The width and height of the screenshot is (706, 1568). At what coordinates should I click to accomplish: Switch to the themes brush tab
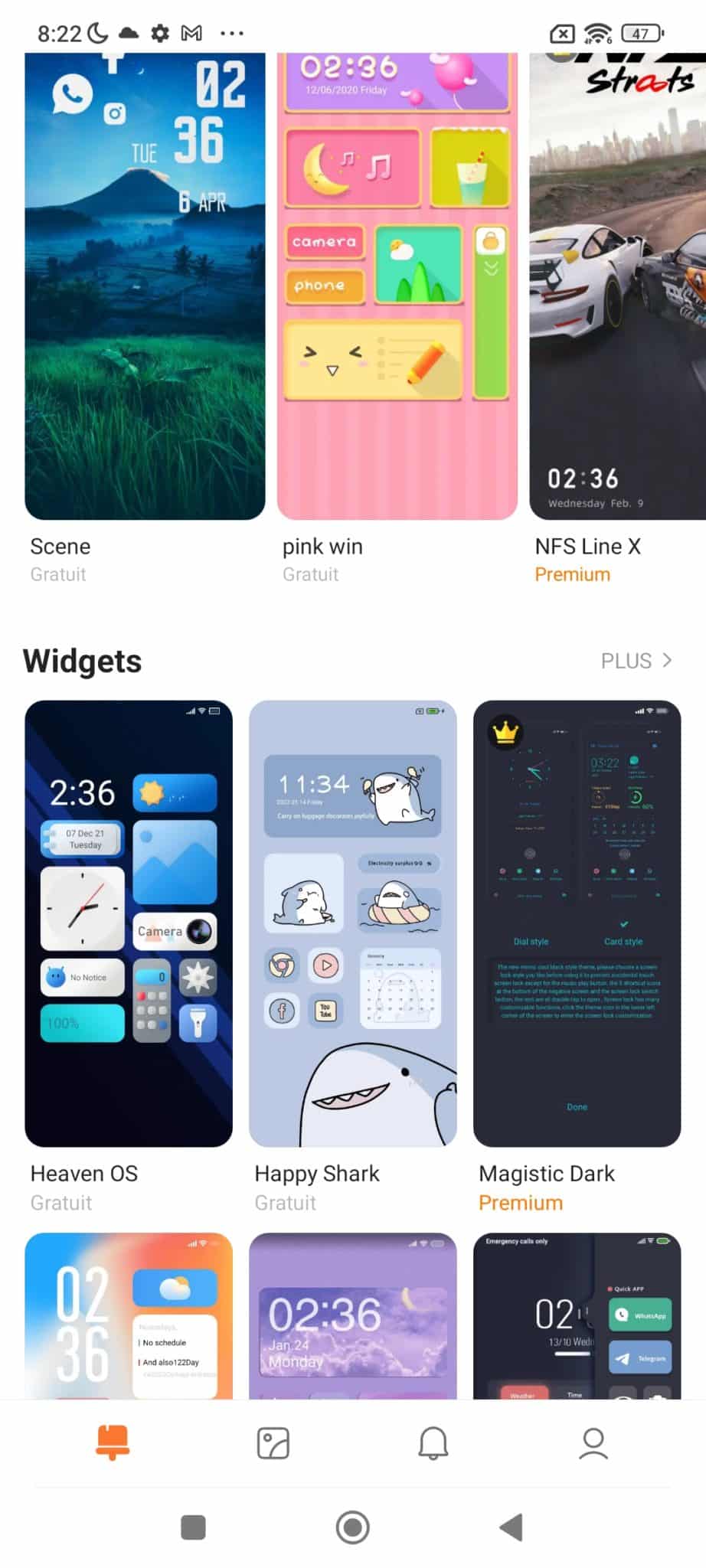[113, 1443]
